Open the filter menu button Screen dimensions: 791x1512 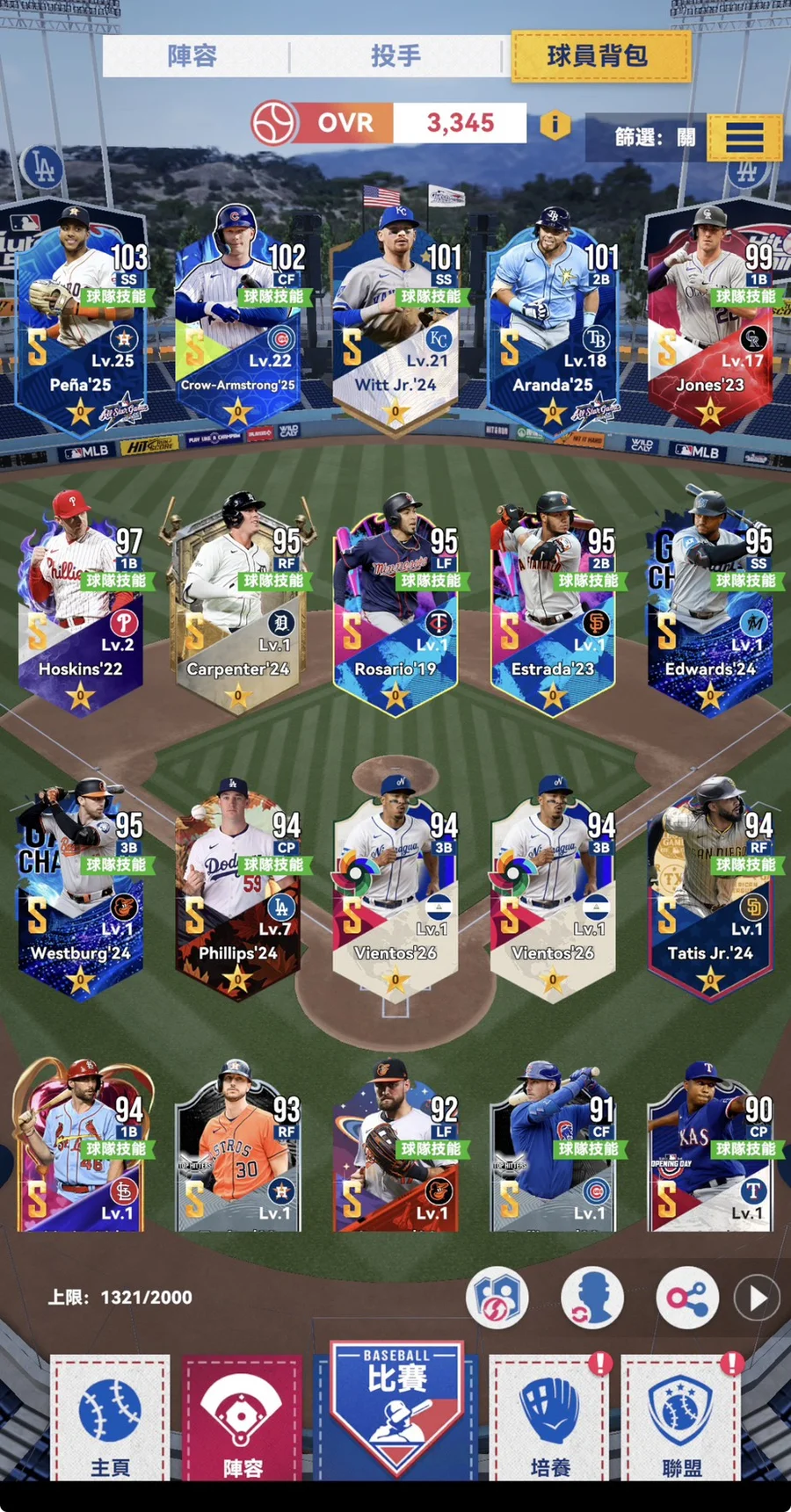coord(744,137)
